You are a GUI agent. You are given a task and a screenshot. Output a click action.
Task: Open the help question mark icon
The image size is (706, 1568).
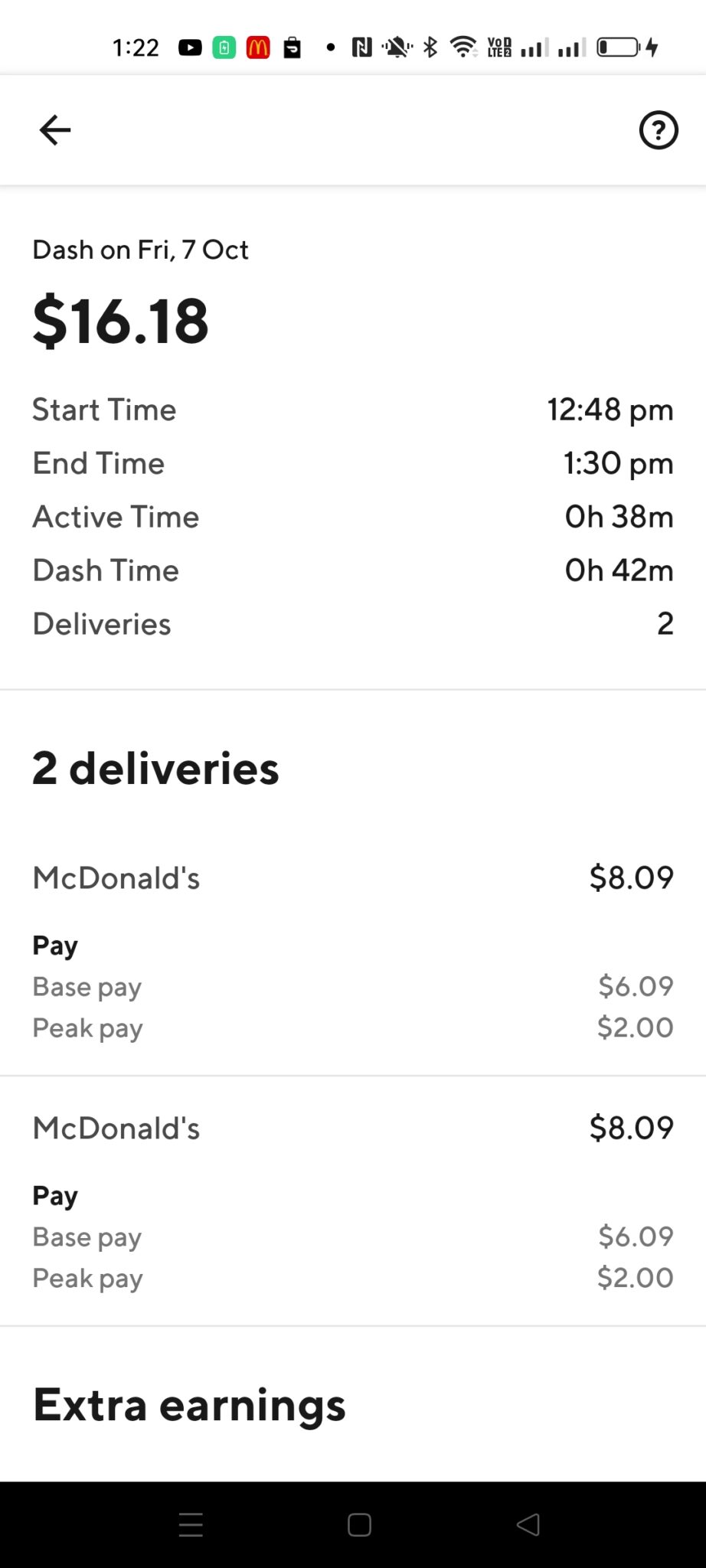(x=658, y=130)
